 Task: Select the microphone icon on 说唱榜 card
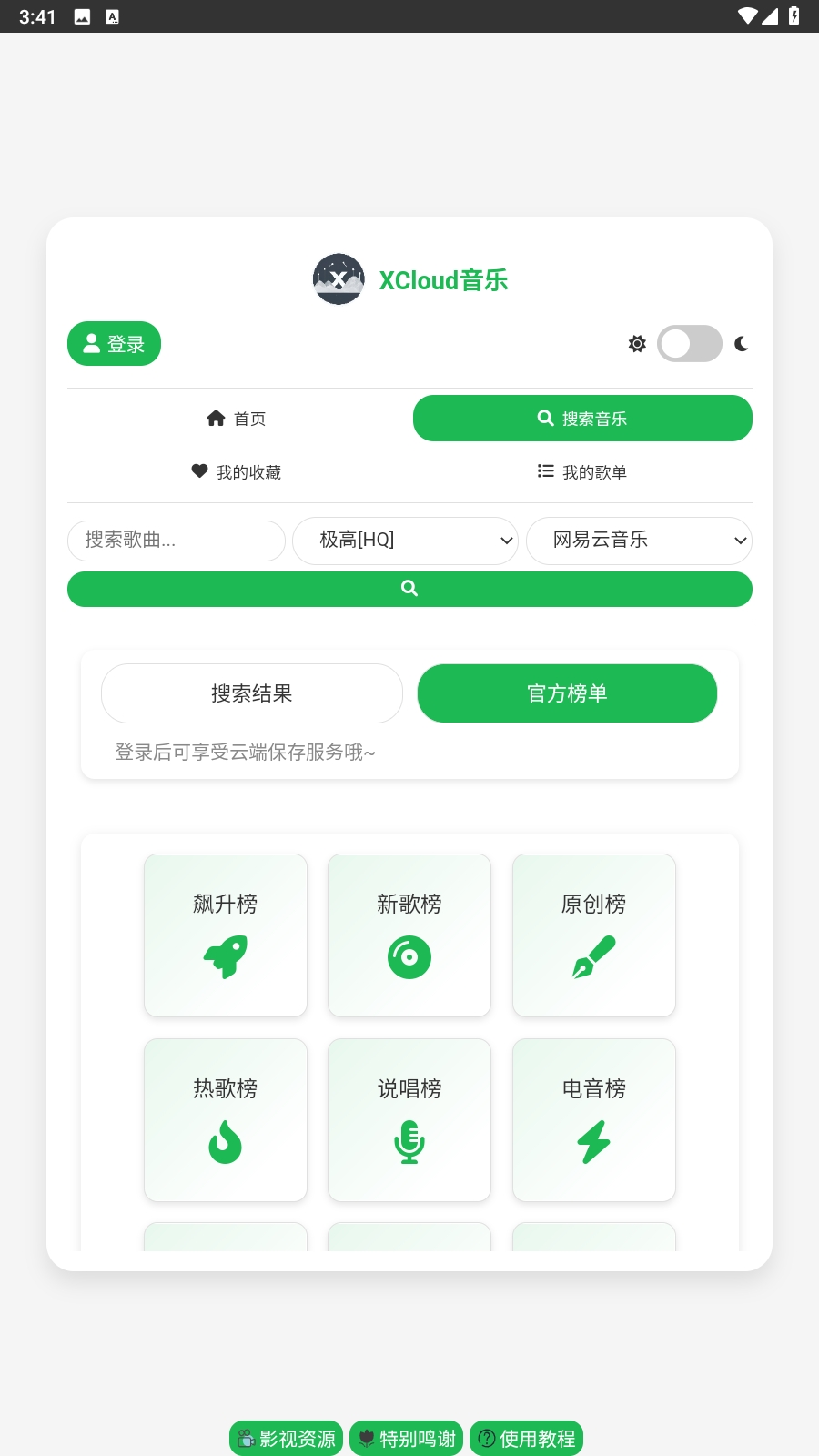pos(409,1144)
